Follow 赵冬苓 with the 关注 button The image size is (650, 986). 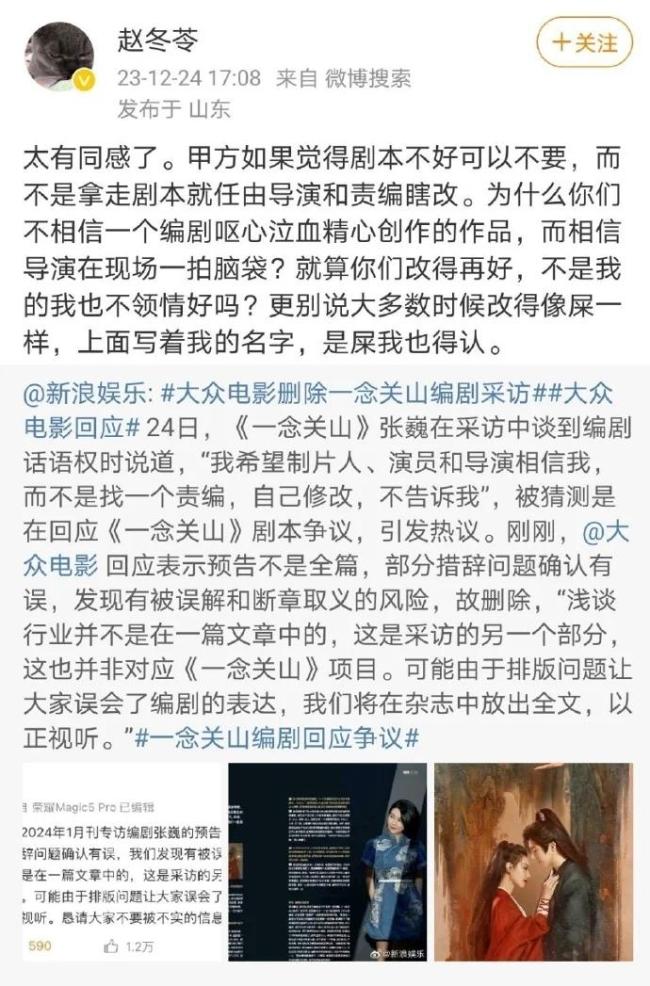click(585, 42)
